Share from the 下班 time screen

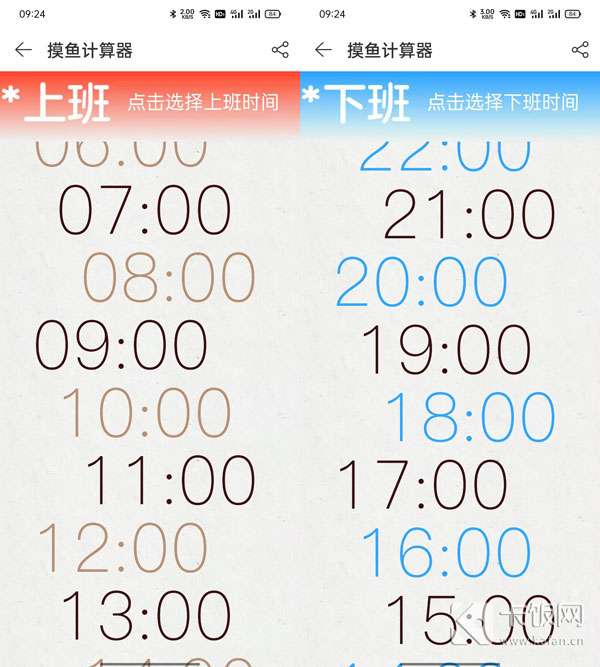tap(580, 50)
